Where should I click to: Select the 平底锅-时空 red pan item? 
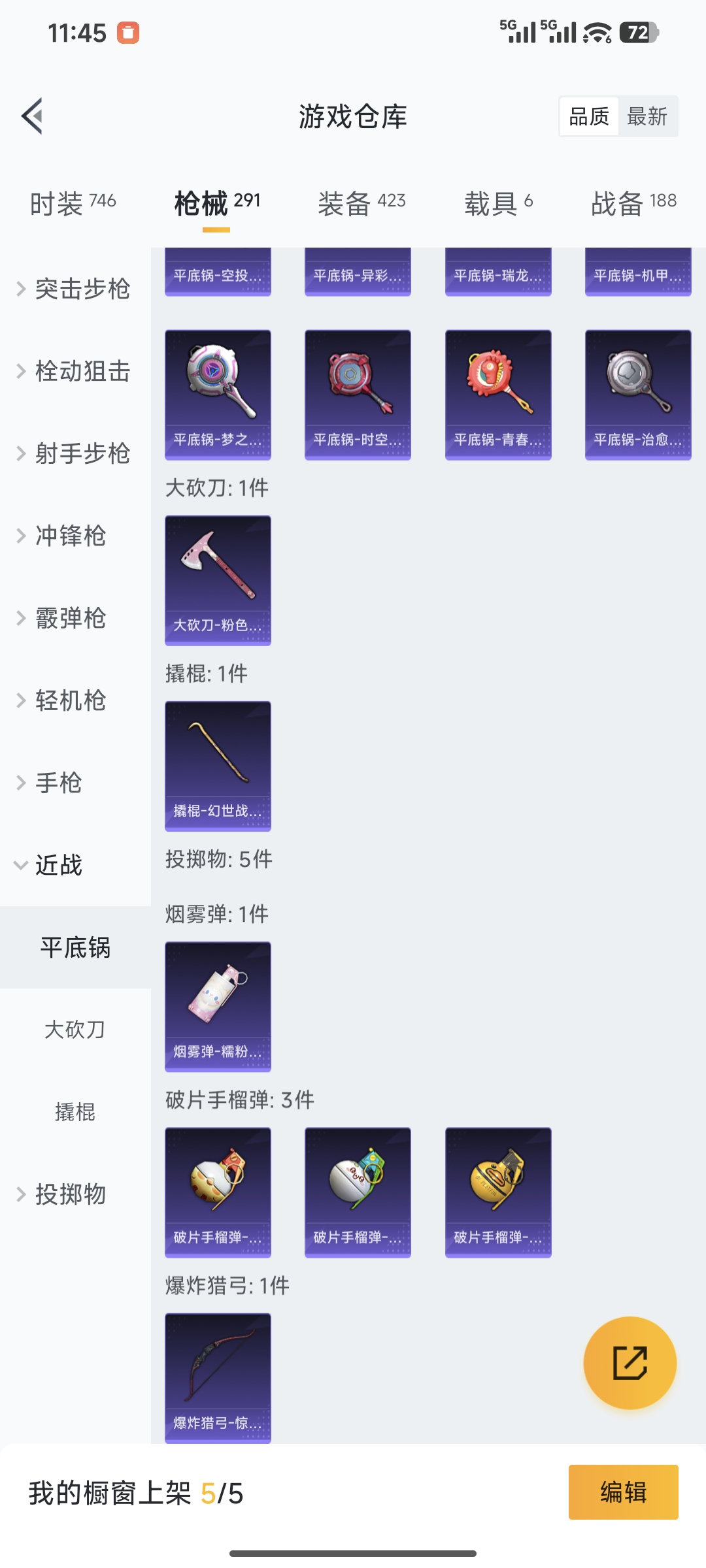coord(358,392)
